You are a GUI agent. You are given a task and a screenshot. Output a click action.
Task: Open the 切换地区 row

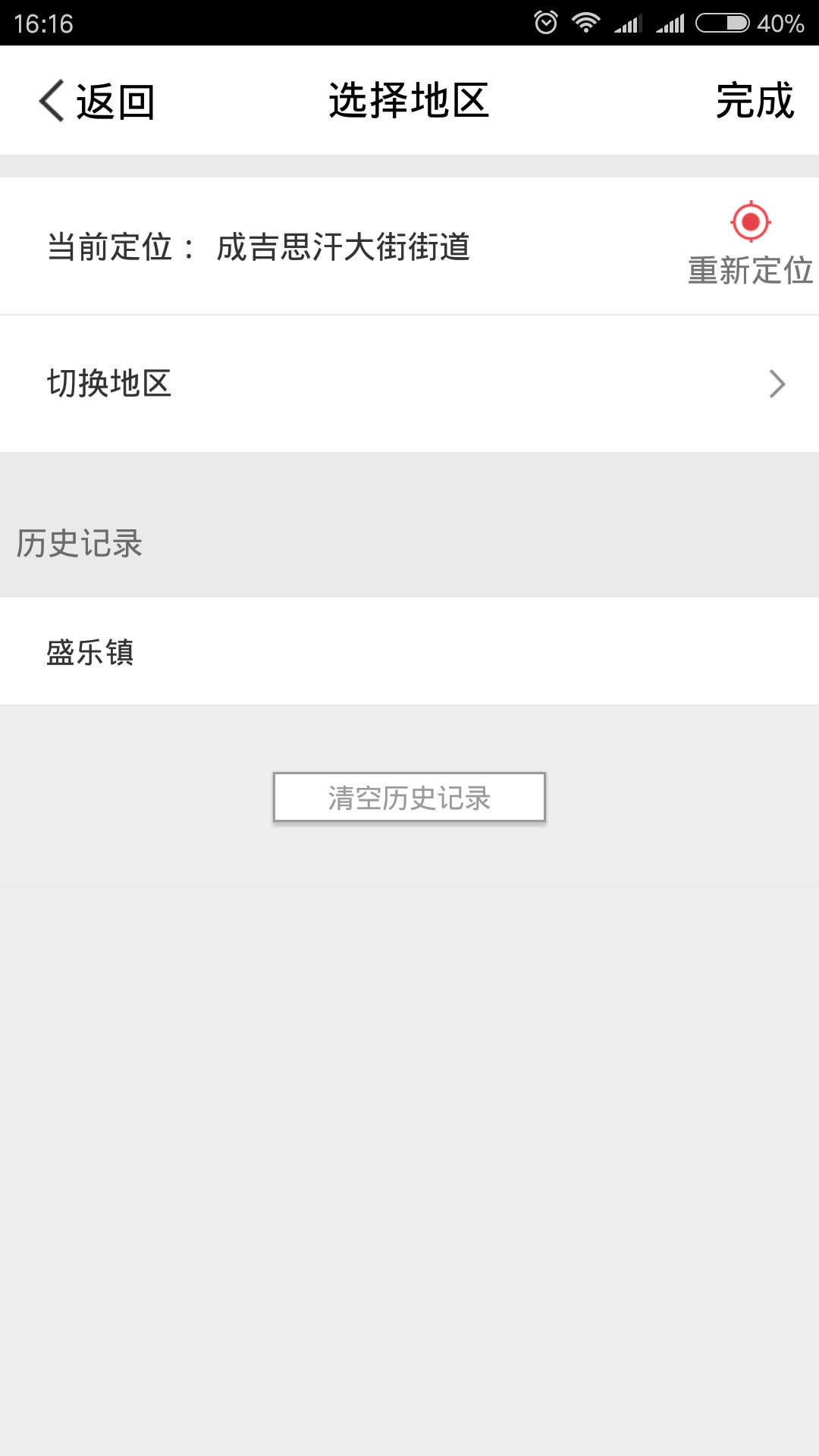tap(409, 384)
